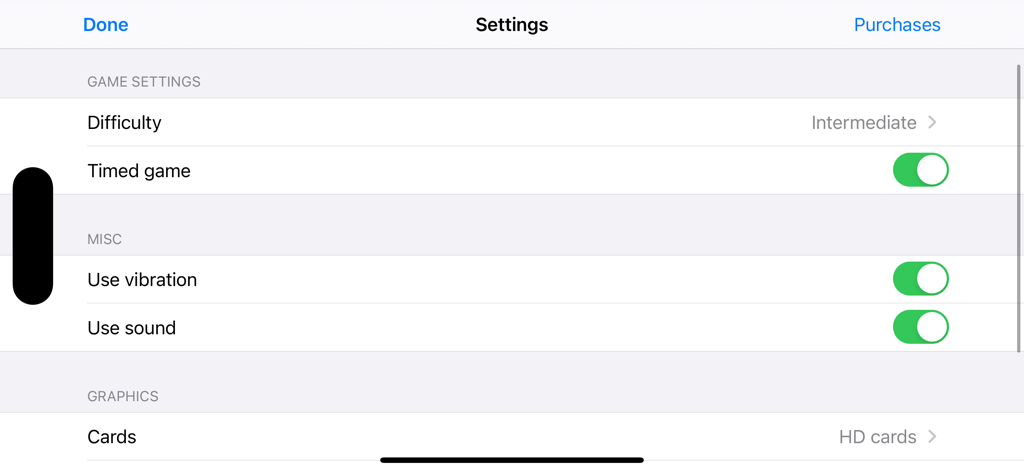
Task: Turn off the Timed game switch
Action: (920, 171)
